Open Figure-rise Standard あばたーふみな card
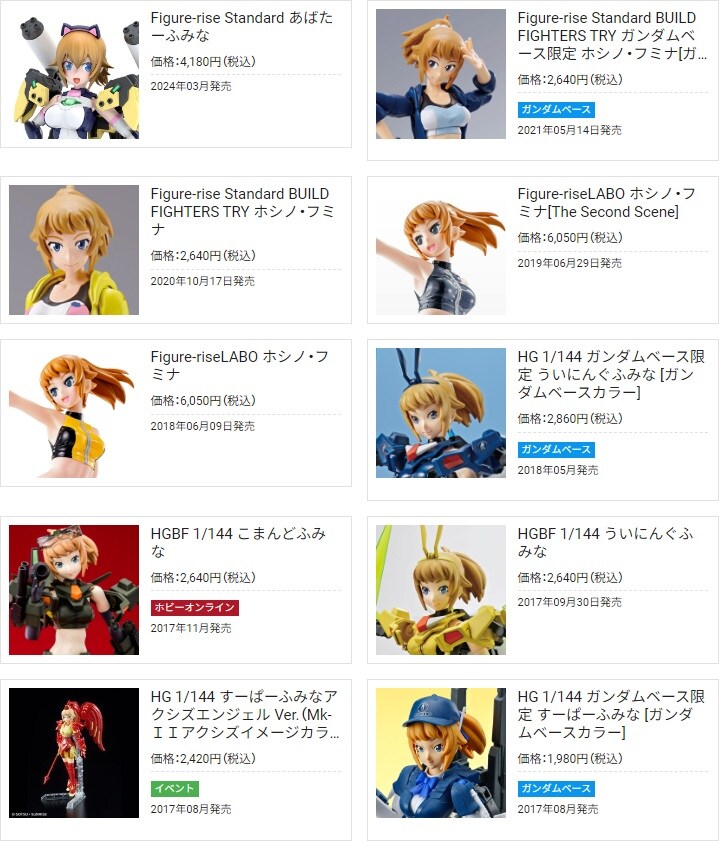This screenshot has width=719, height=841. click(x=241, y=27)
